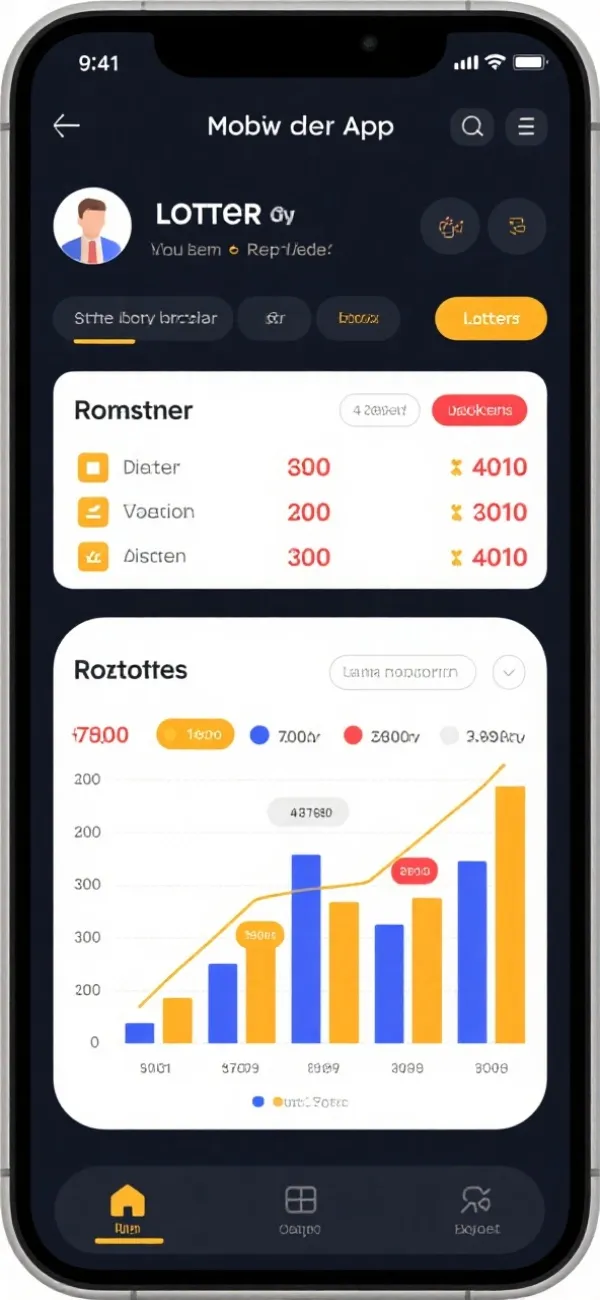Image resolution: width=600 pixels, height=1300 pixels.
Task: Open the middle grid tab in bottom bar
Action: click(x=300, y=1210)
